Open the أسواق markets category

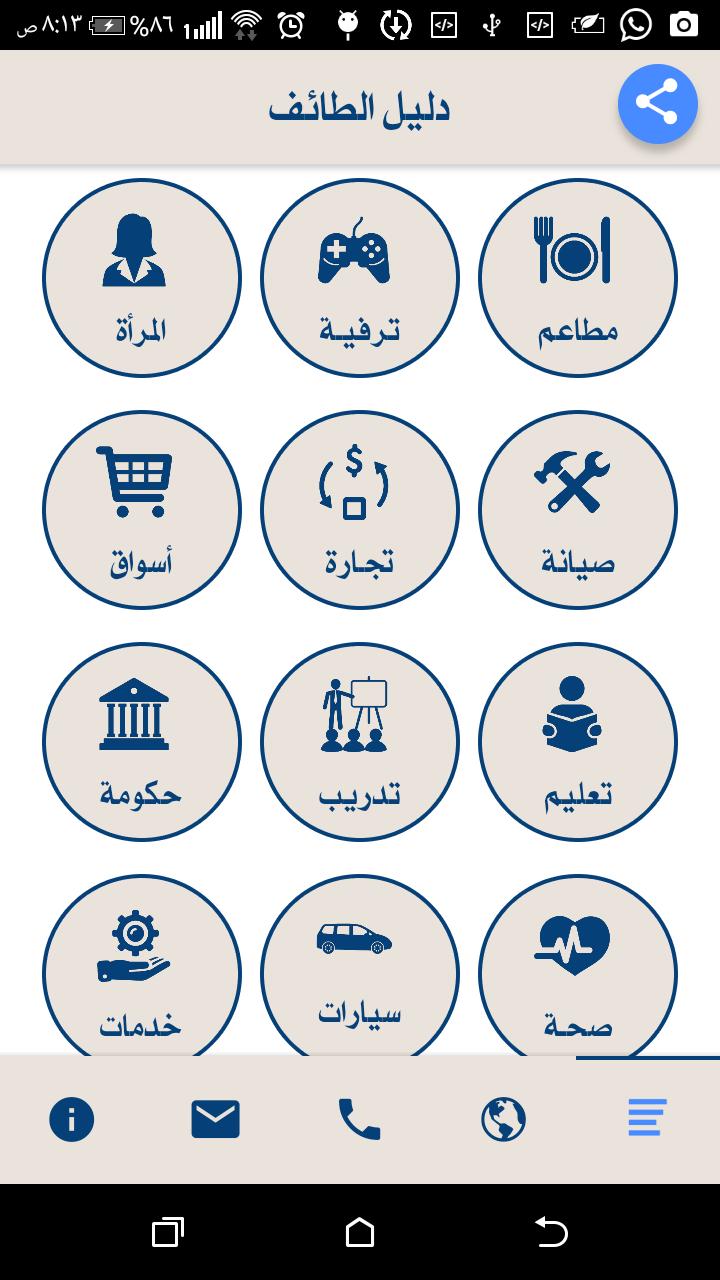142,510
